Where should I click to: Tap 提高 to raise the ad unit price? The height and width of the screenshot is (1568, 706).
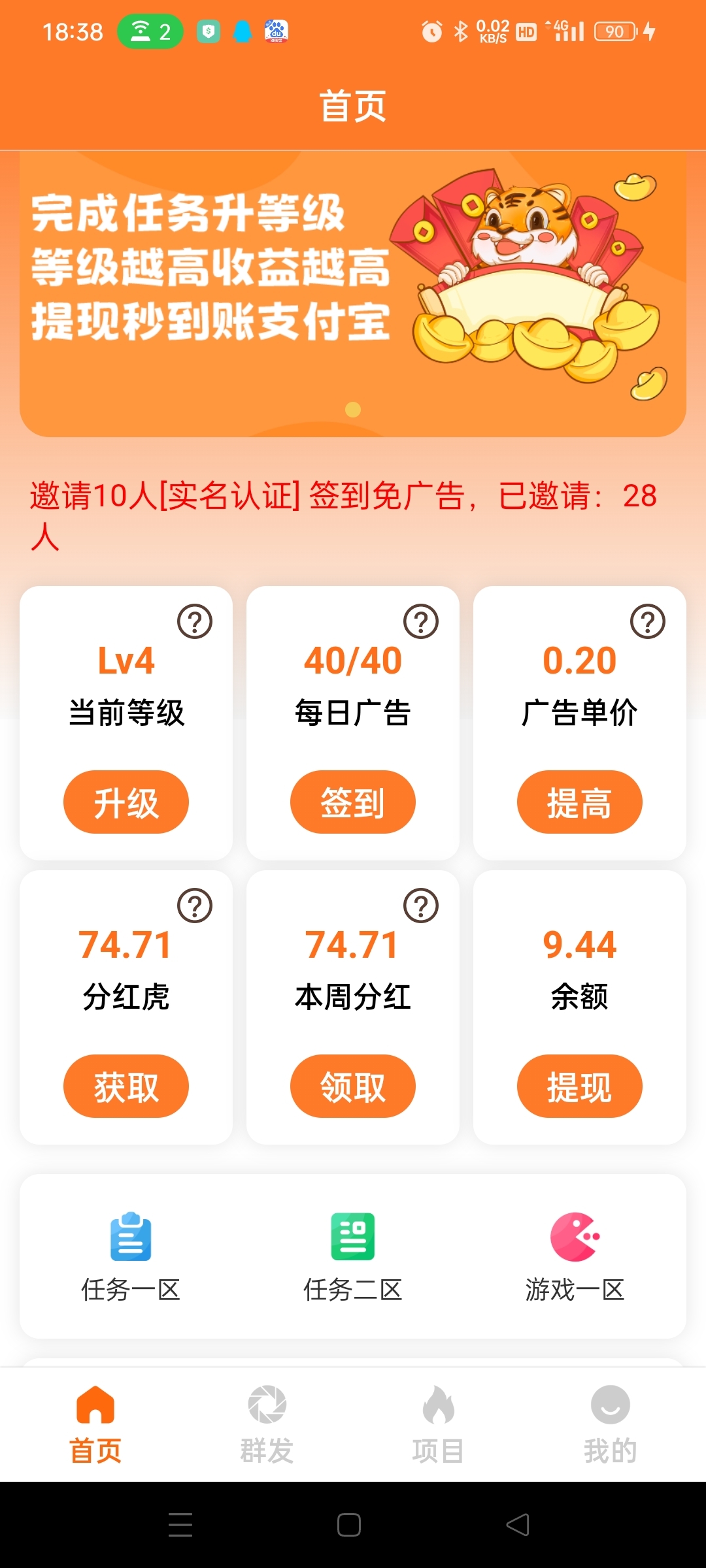point(579,802)
